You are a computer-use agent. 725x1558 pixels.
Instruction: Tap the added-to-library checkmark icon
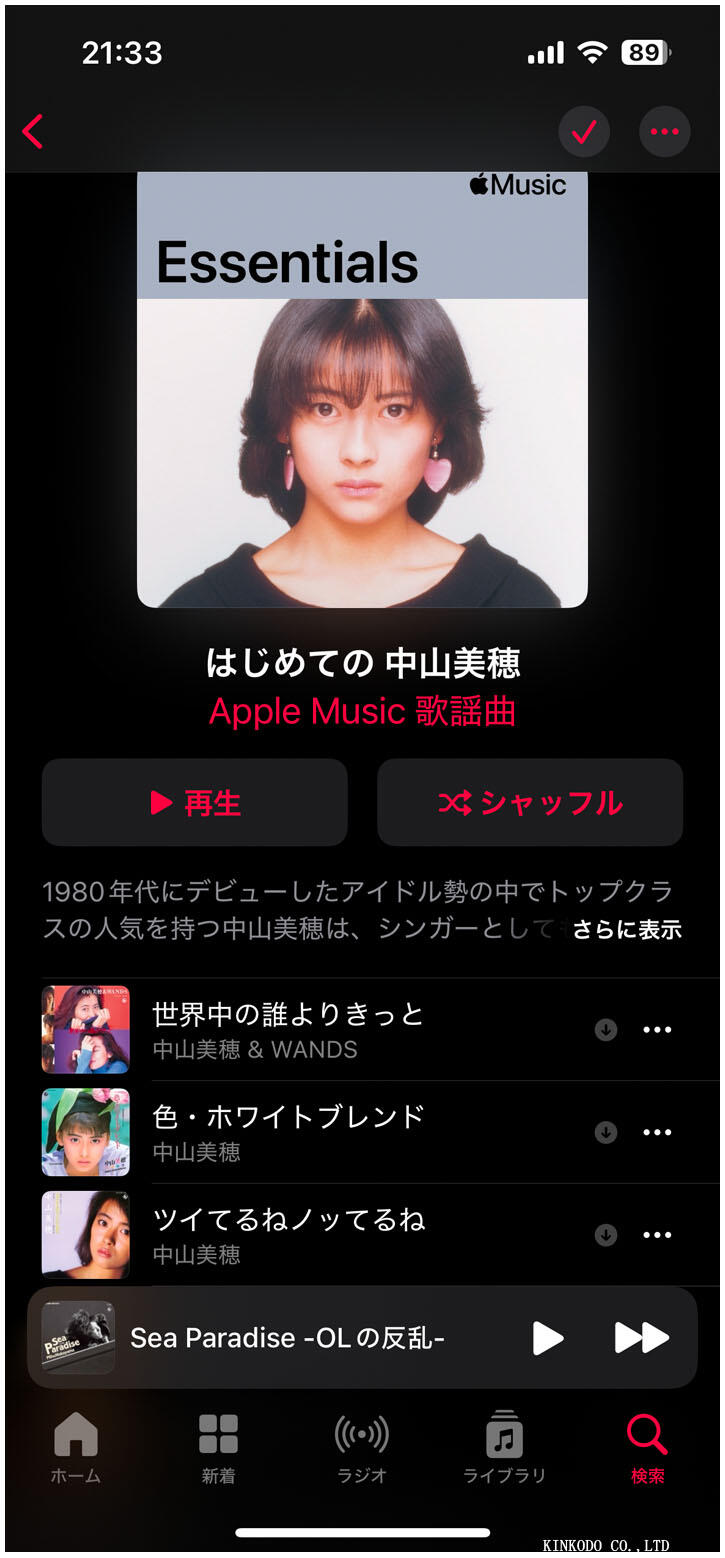pyautogui.click(x=584, y=132)
